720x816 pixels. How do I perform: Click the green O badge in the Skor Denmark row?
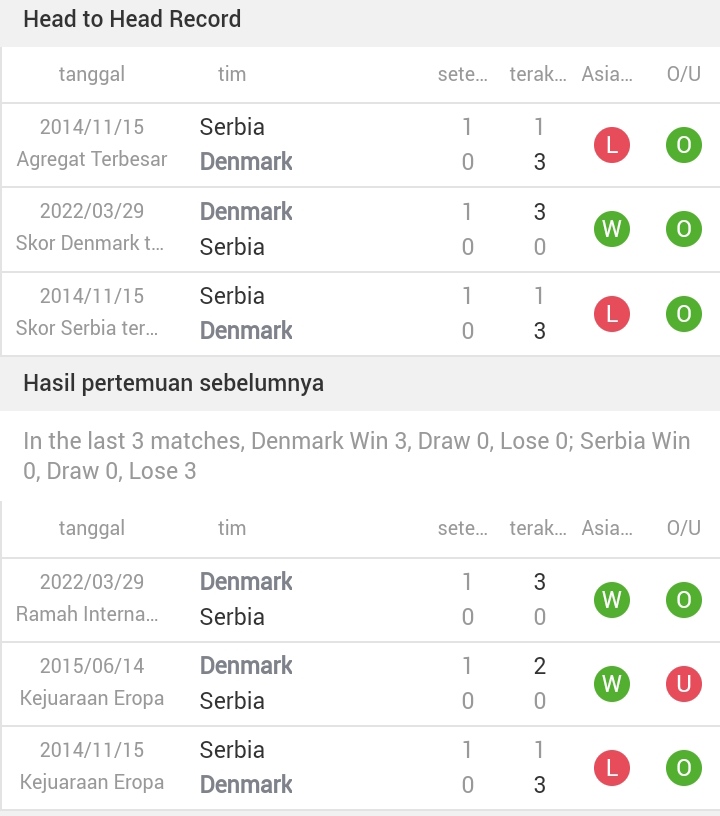tap(683, 228)
